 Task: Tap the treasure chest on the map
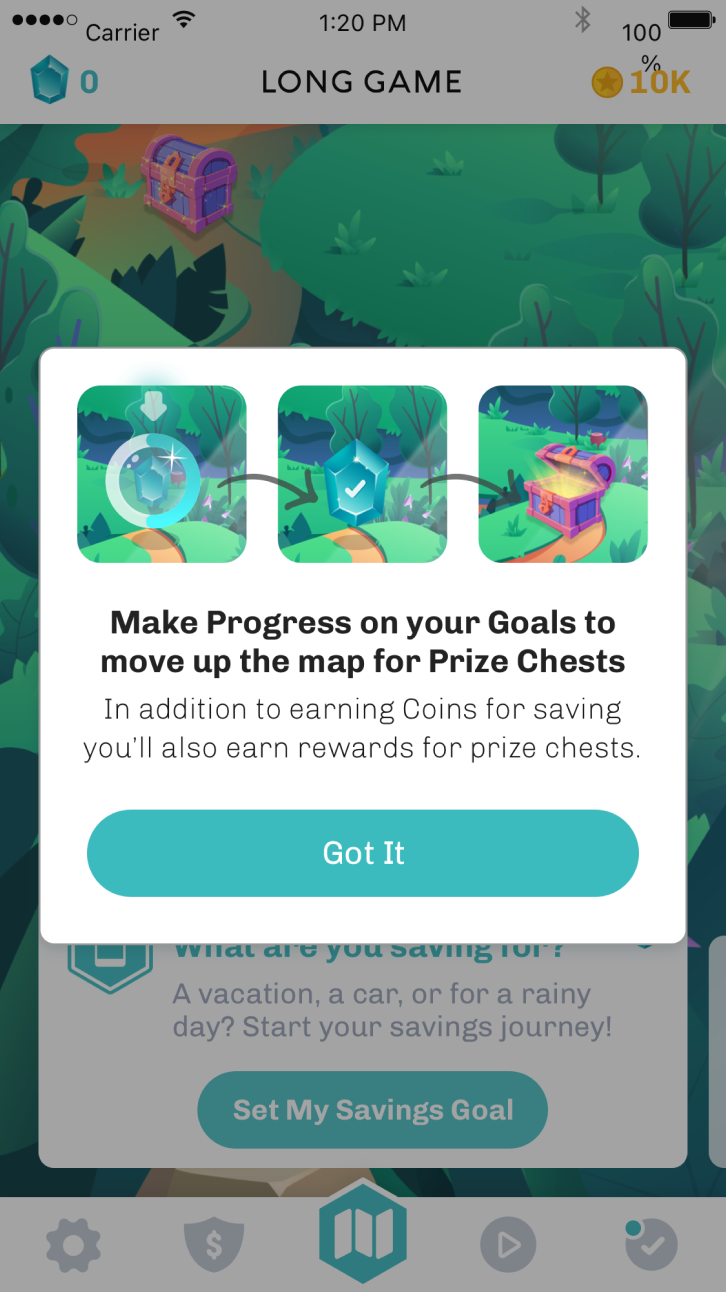pos(190,185)
